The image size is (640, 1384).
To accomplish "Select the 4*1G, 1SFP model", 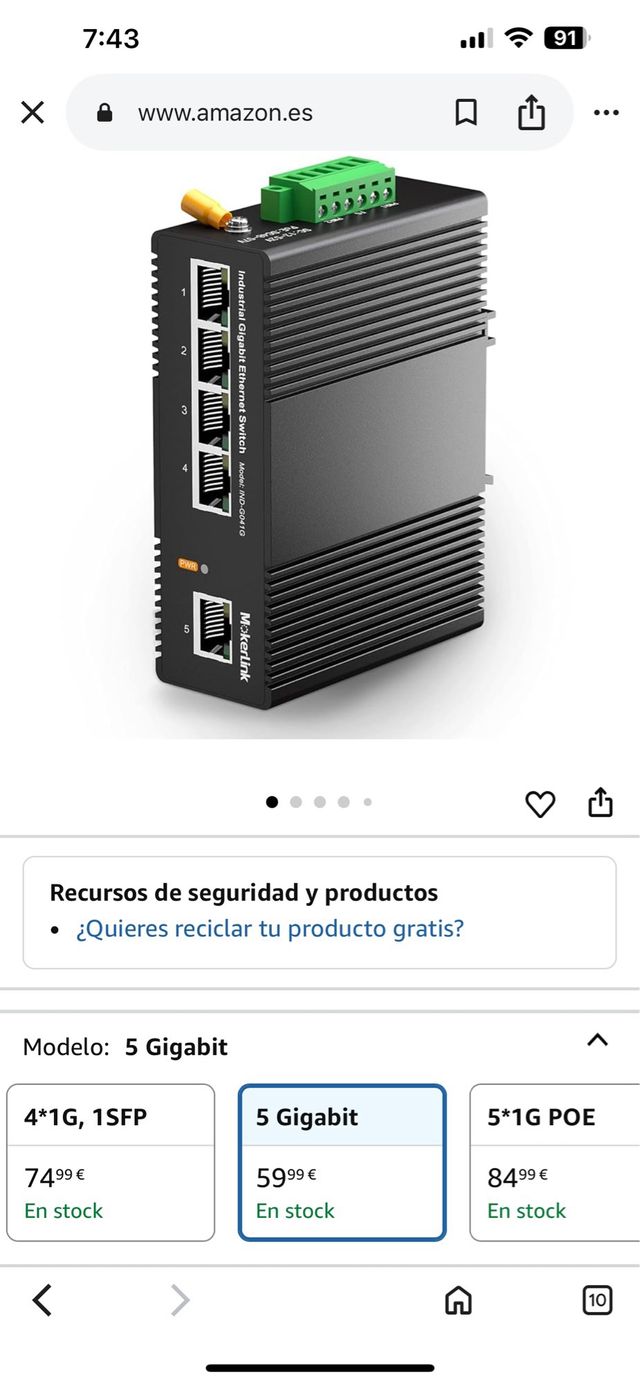I will click(x=111, y=1162).
